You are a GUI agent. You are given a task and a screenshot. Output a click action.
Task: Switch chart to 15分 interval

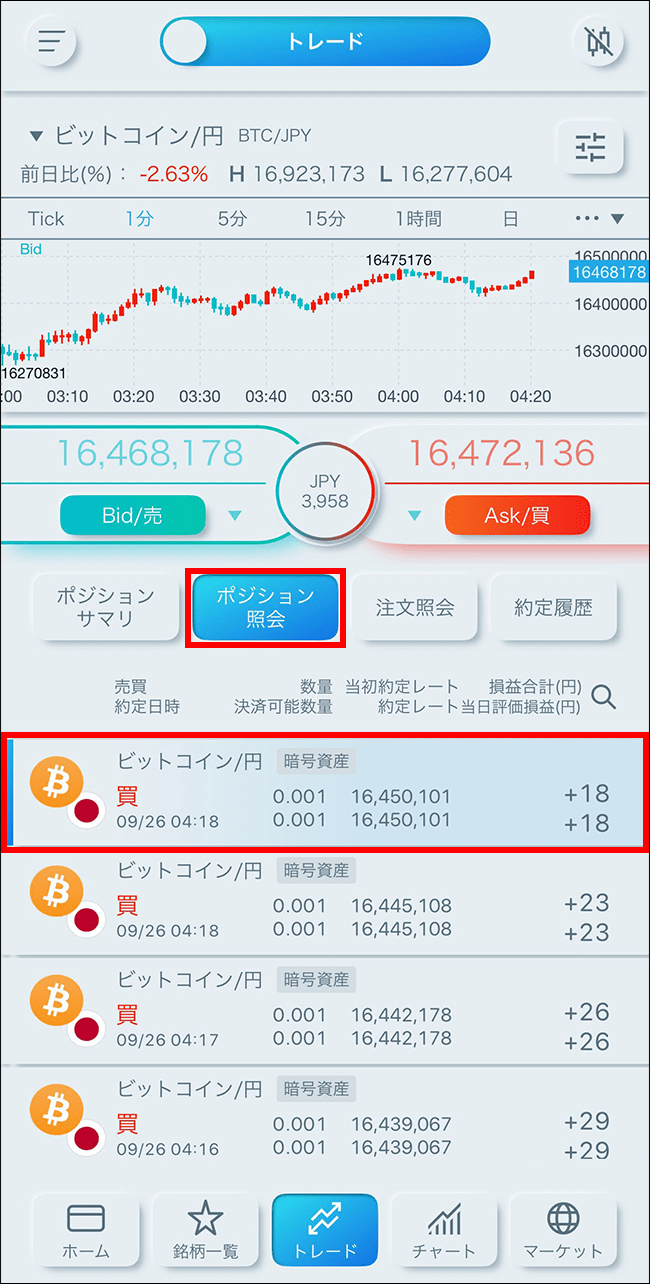pos(324,219)
